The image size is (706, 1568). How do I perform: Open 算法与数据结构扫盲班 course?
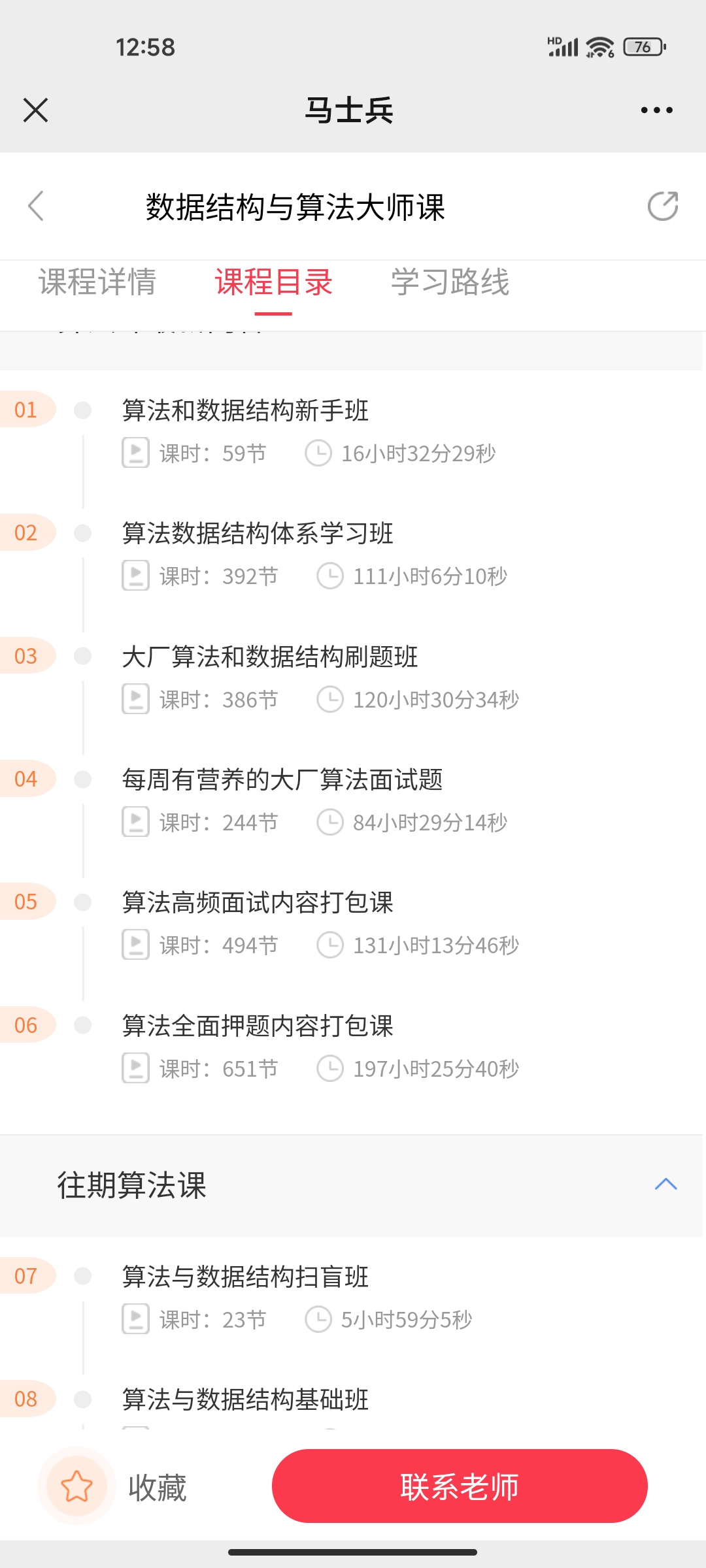point(353,1298)
